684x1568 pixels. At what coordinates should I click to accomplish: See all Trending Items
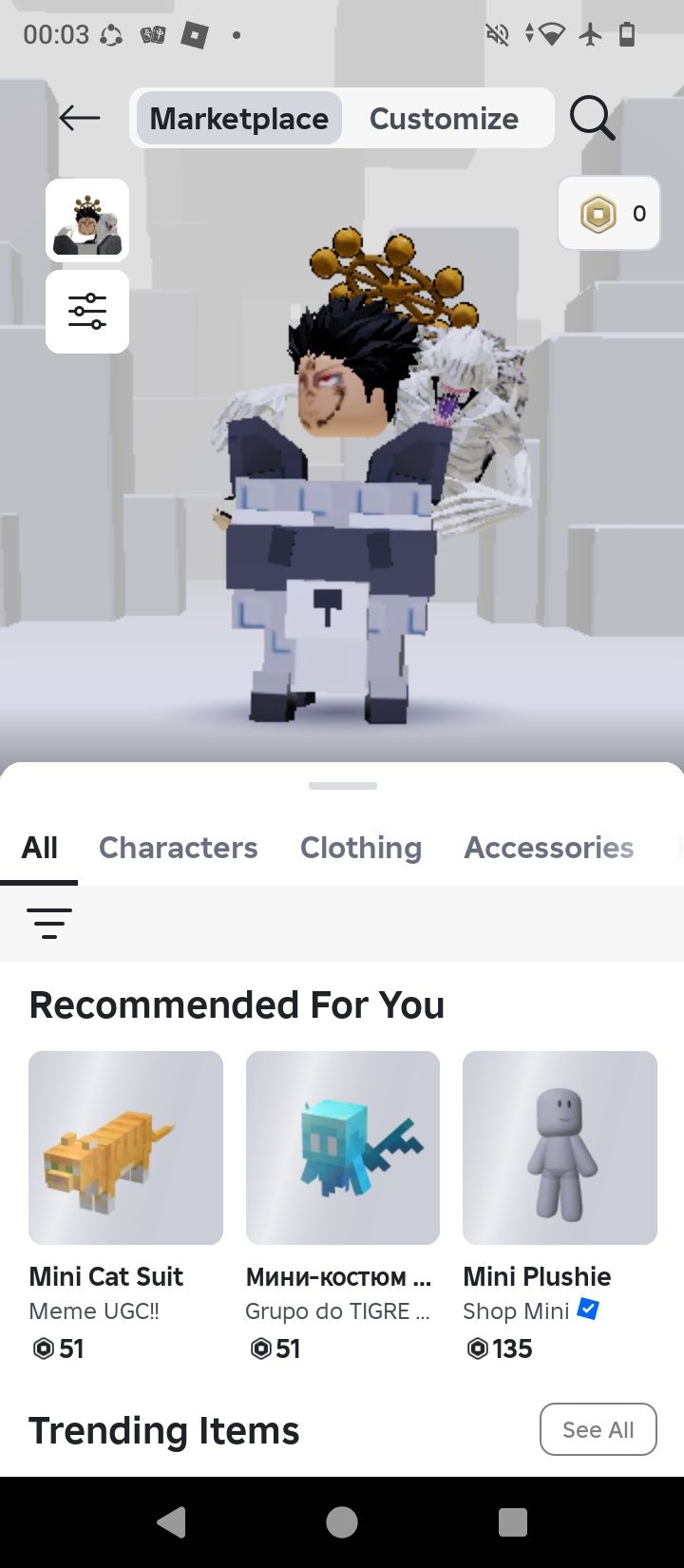pos(598,1429)
